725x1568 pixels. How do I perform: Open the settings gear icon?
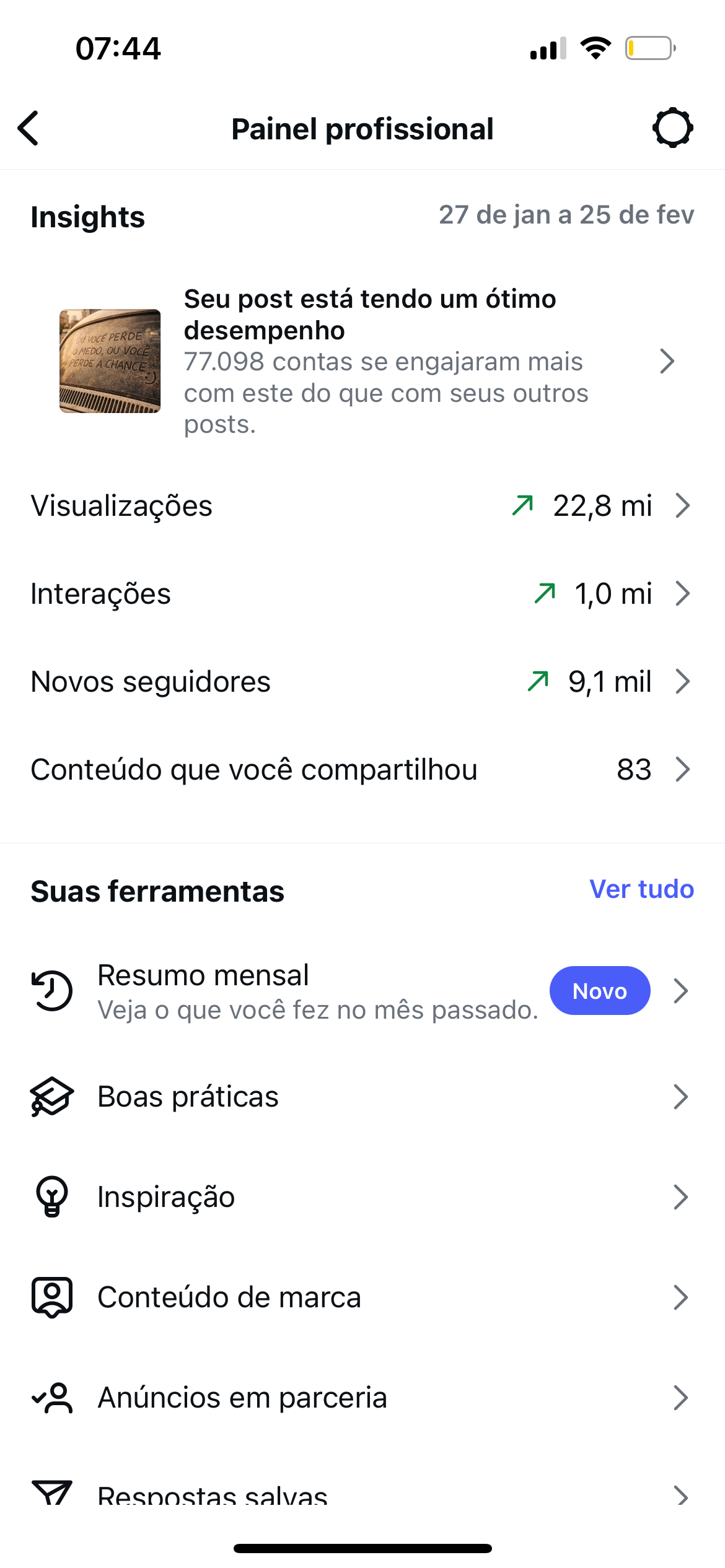coord(672,128)
